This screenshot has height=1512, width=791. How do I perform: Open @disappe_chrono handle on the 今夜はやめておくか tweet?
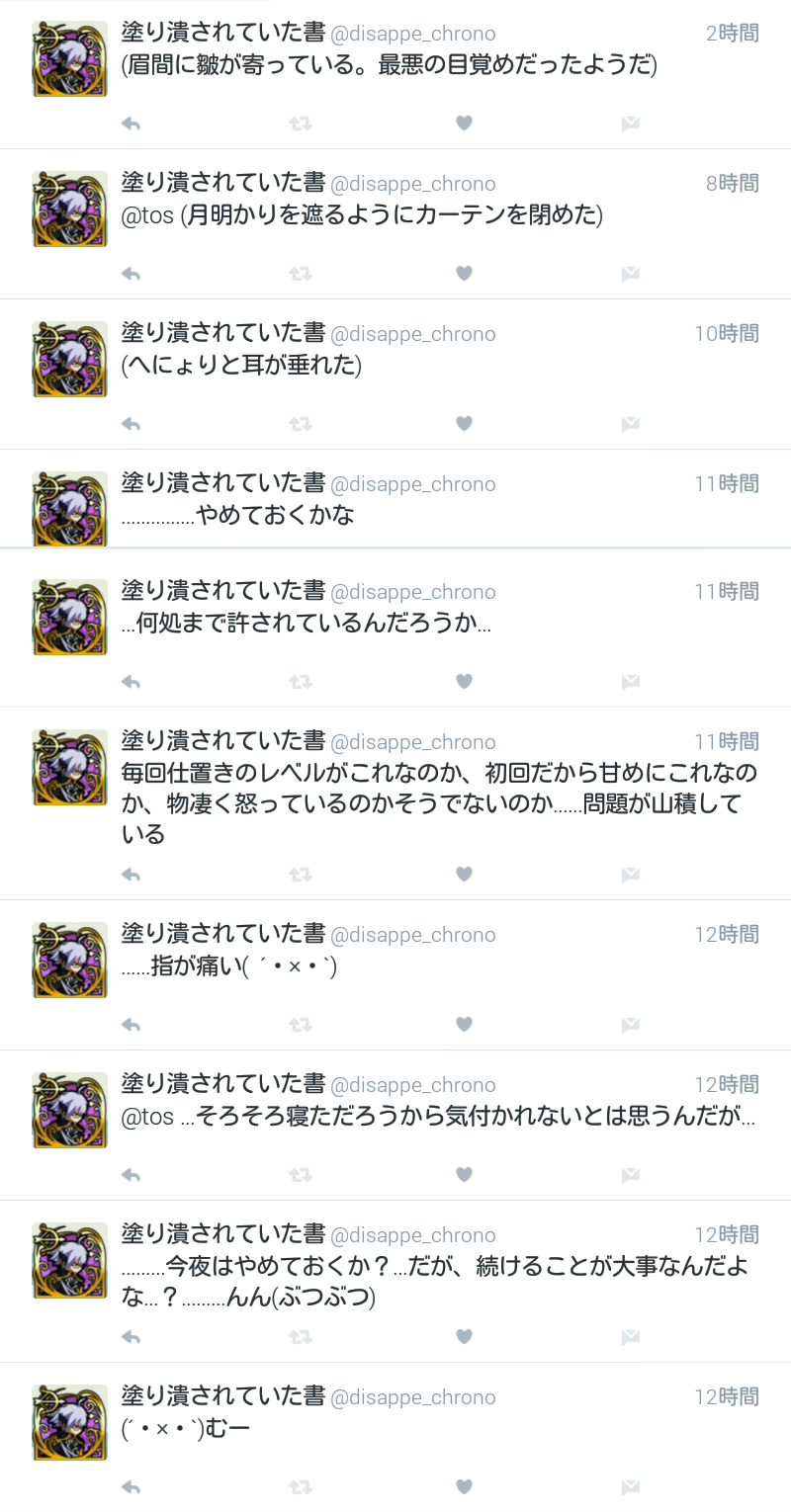click(412, 1236)
